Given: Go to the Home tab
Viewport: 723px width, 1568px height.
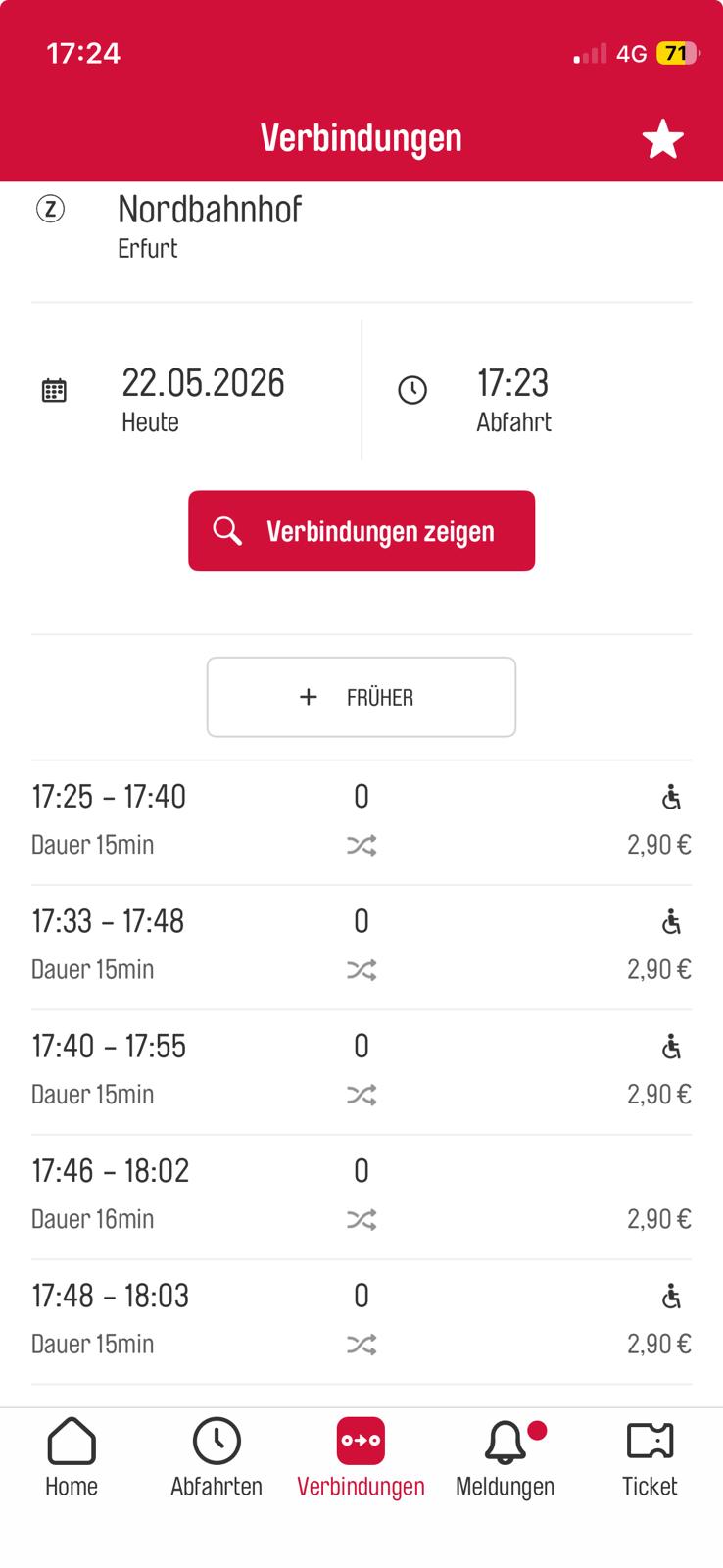Looking at the screenshot, I should [72, 1457].
